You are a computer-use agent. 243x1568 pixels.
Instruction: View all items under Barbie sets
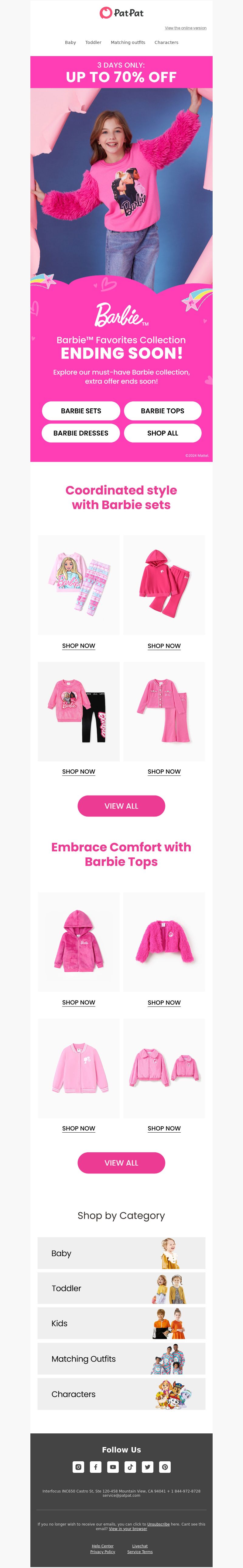coord(121,806)
